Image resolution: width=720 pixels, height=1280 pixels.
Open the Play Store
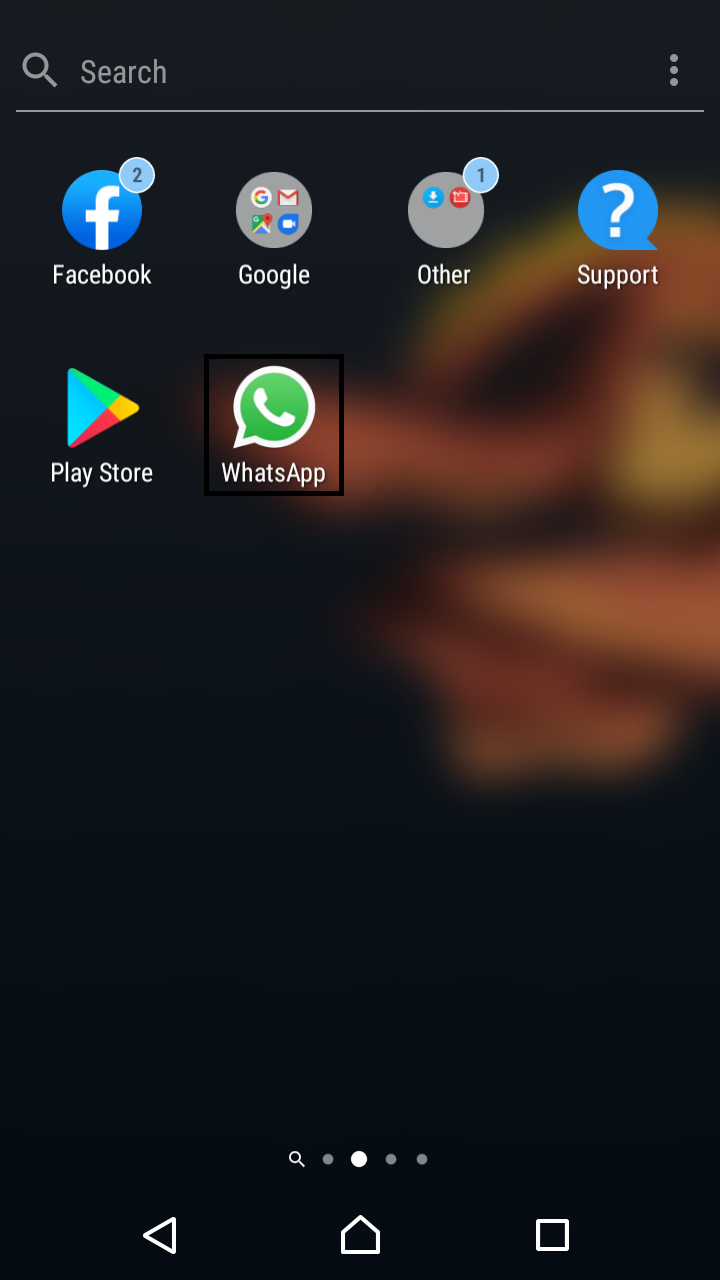click(102, 426)
